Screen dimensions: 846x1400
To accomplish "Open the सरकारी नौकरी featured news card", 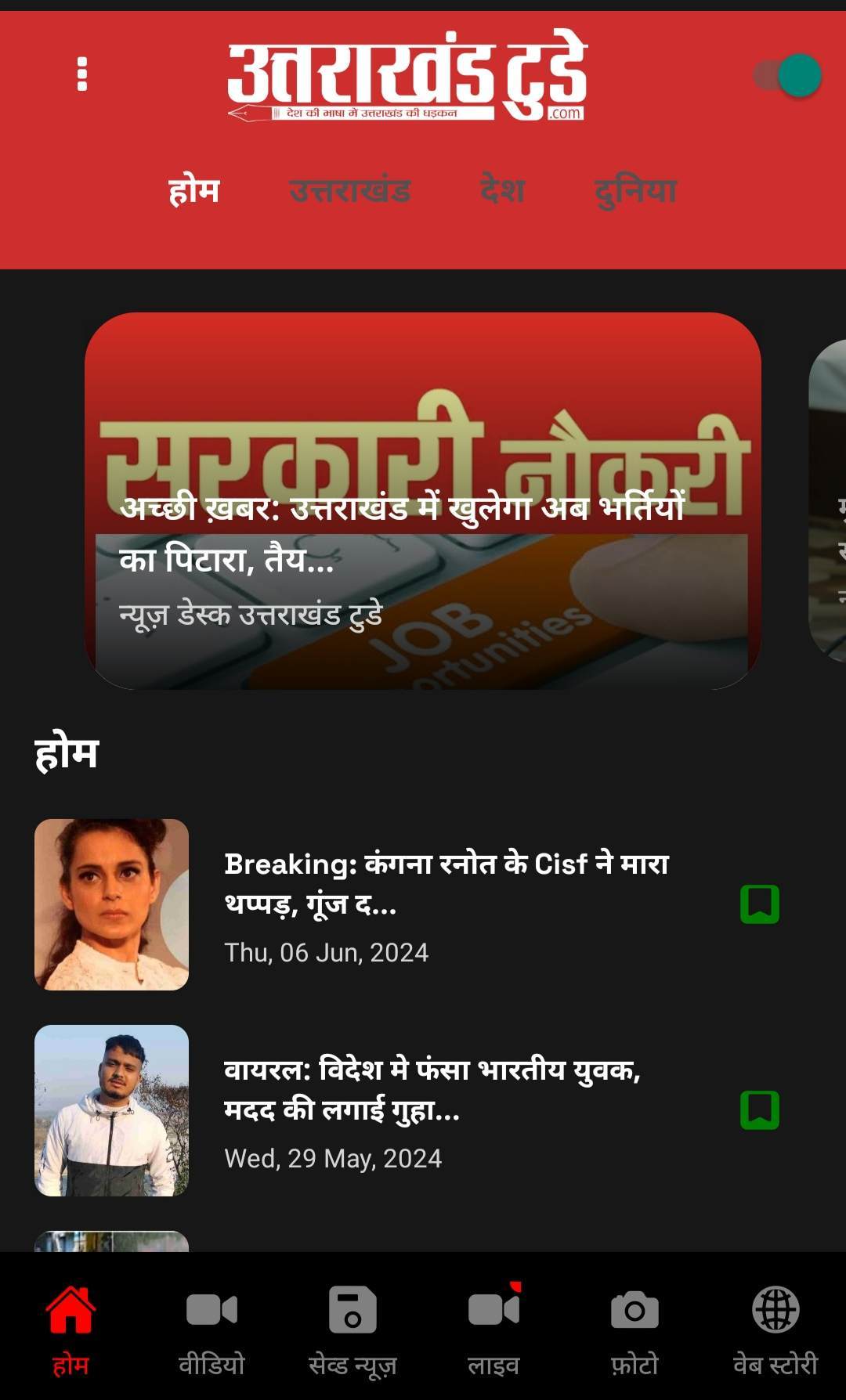I will (x=423, y=501).
